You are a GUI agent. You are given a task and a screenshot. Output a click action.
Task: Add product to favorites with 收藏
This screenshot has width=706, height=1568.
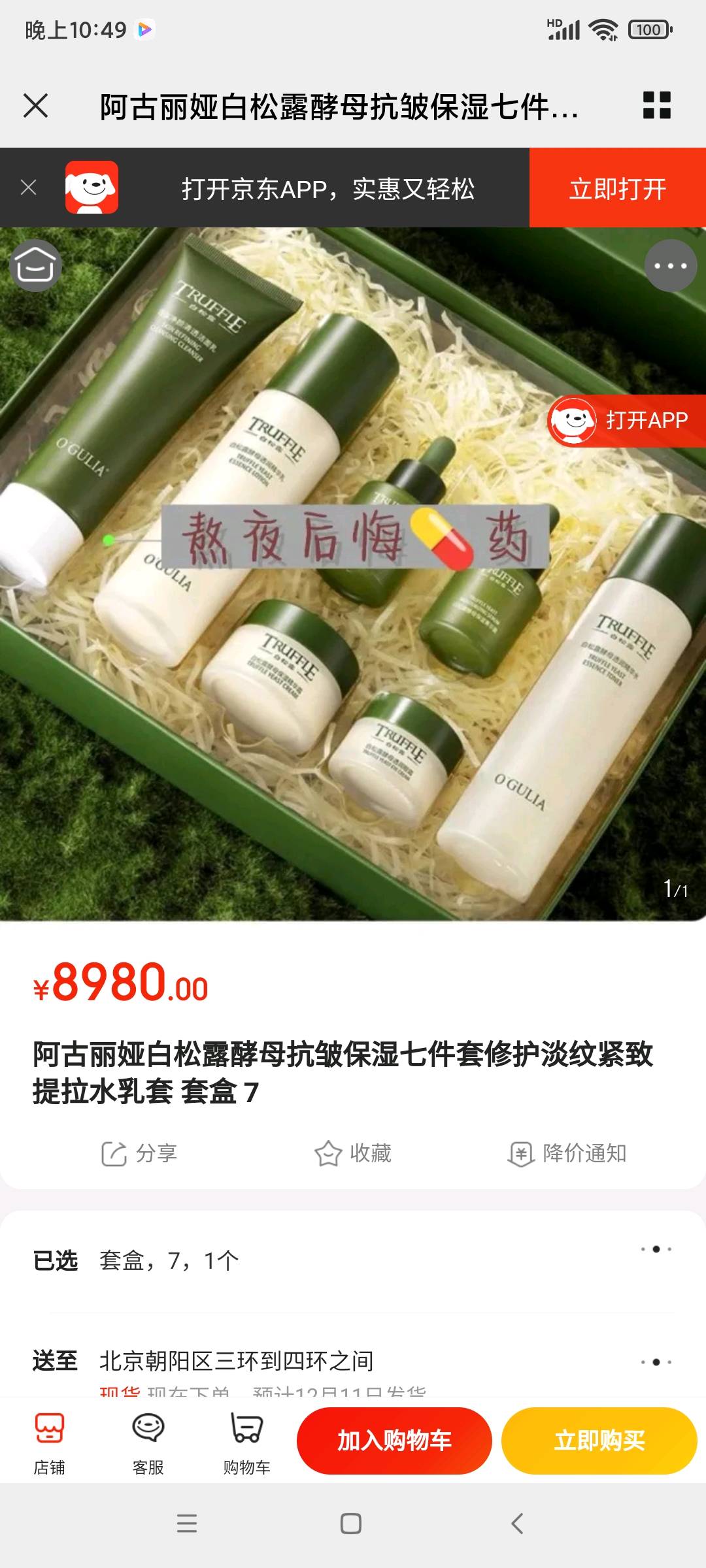pos(353,1153)
